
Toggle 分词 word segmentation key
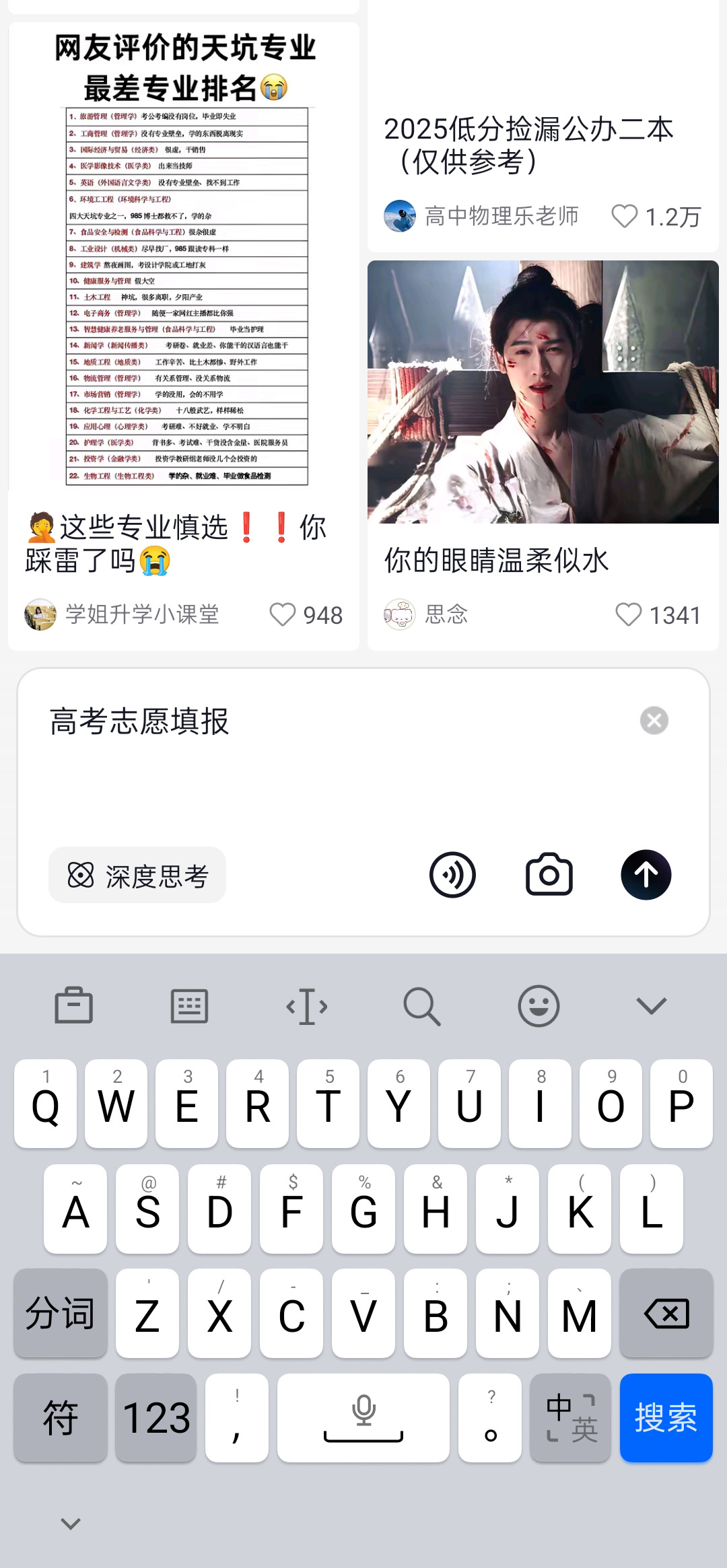59,1313
